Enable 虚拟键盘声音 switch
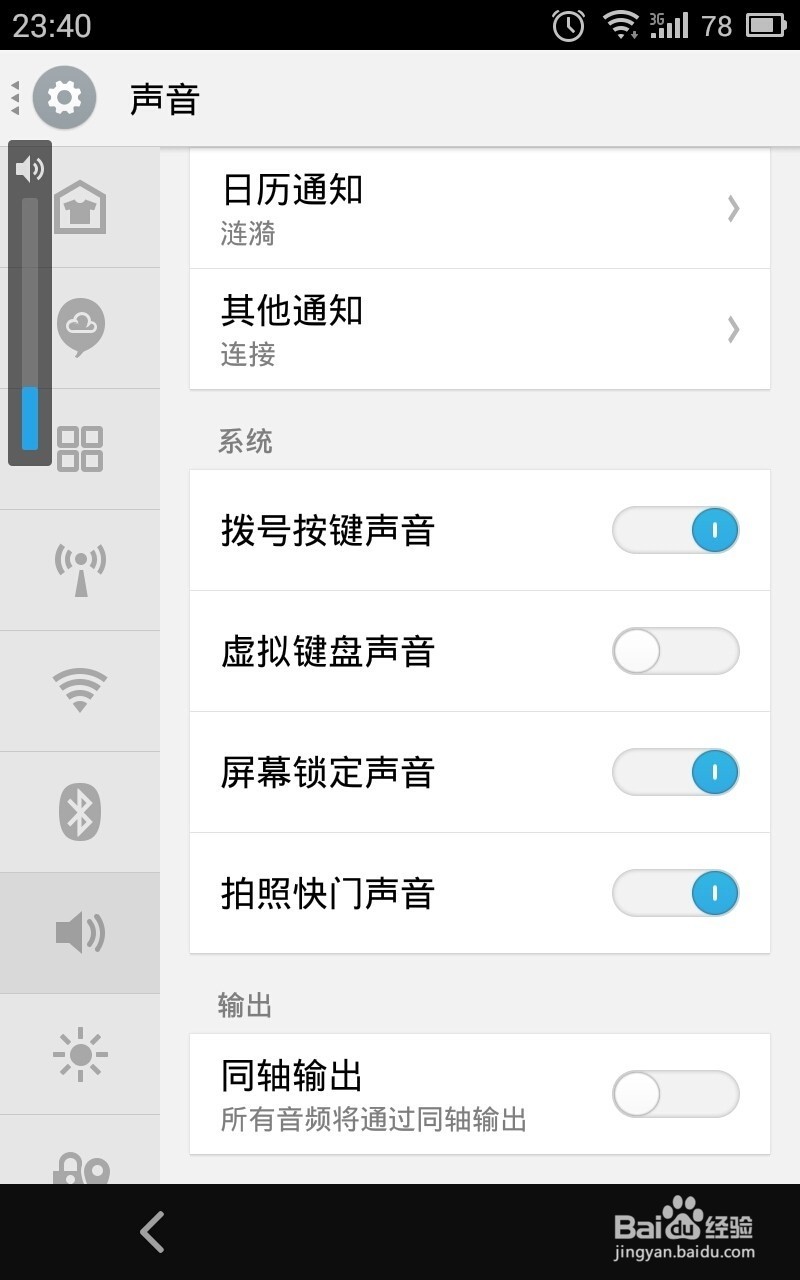This screenshot has height=1280, width=800. [x=676, y=652]
